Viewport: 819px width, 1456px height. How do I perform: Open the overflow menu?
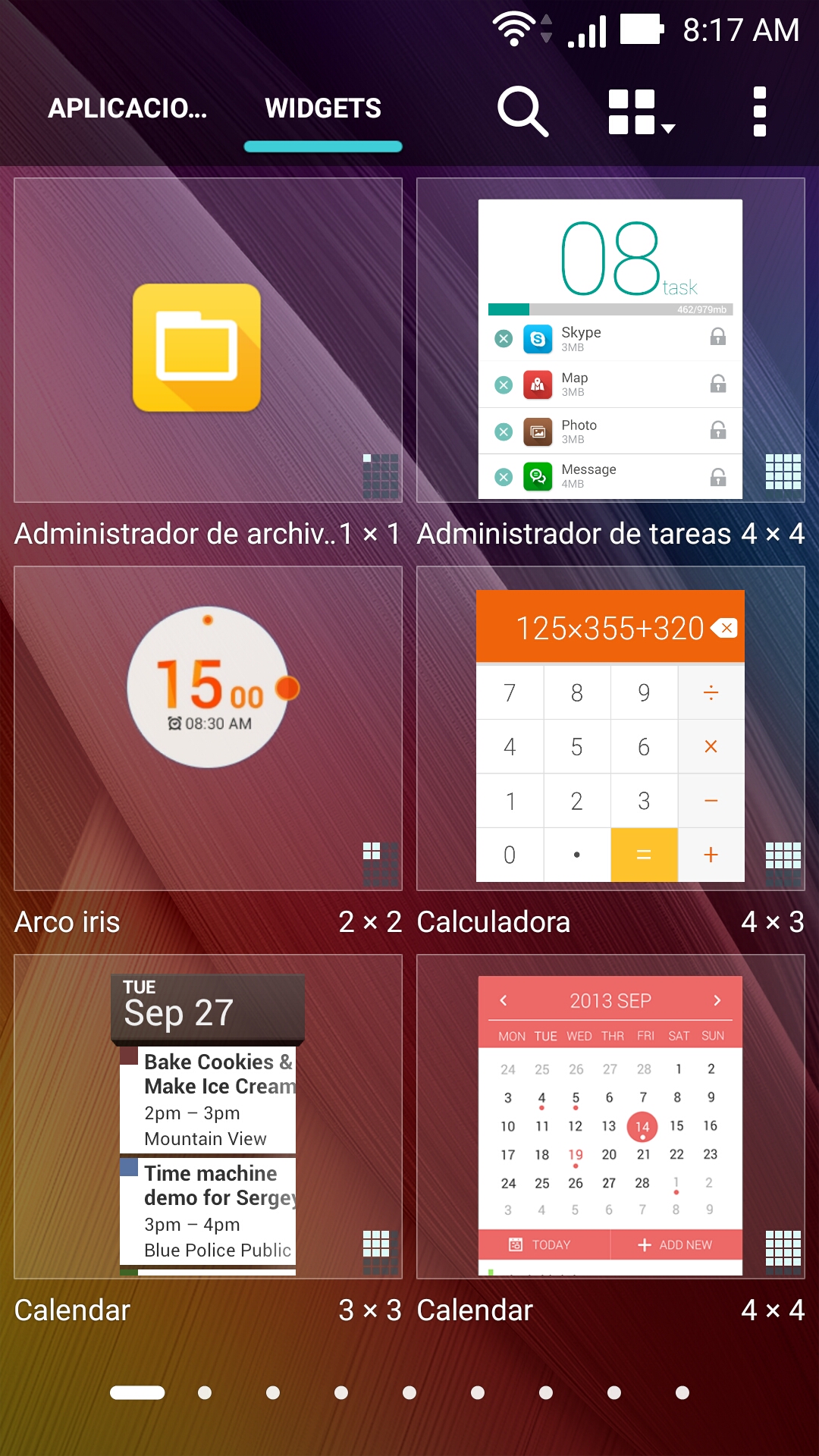pos(759,111)
